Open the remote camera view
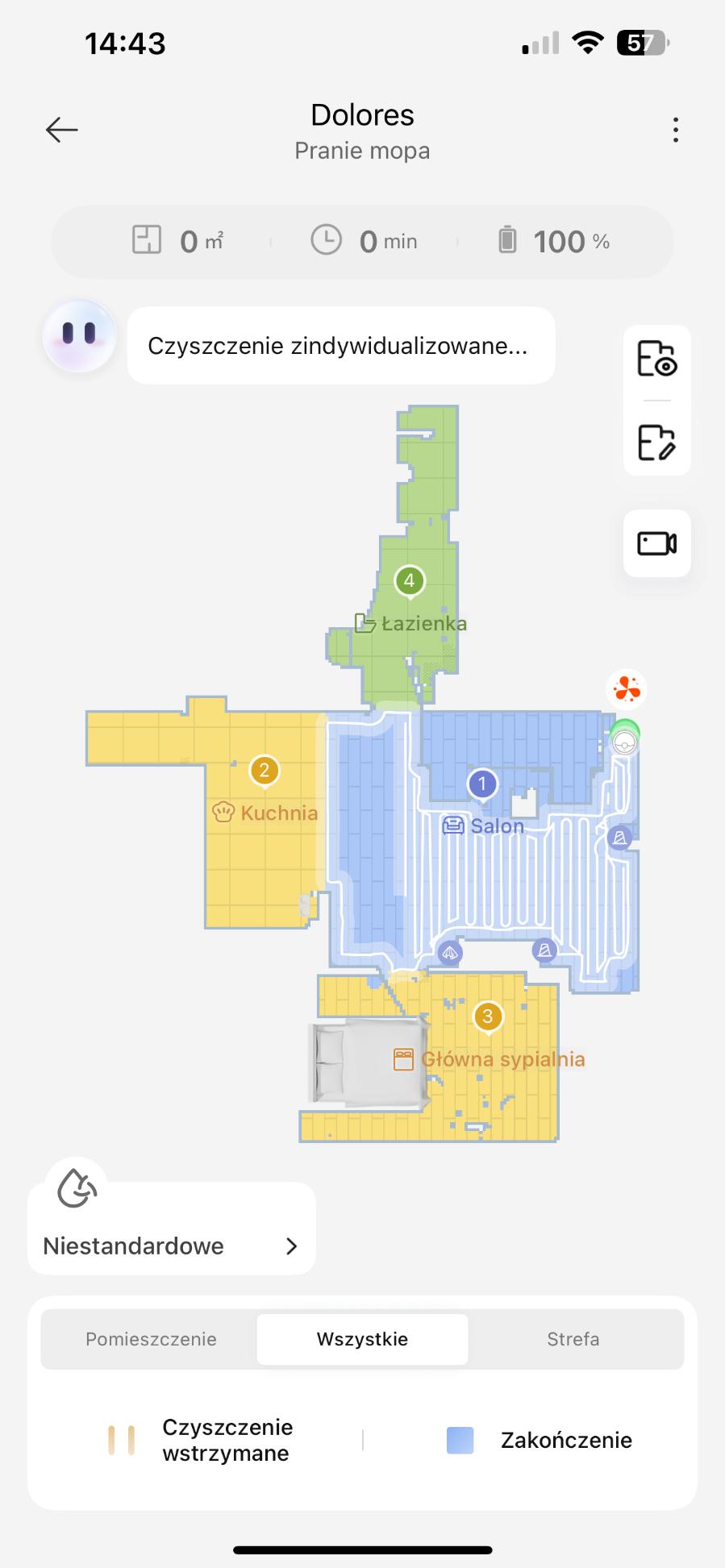725x1568 pixels. (x=656, y=543)
